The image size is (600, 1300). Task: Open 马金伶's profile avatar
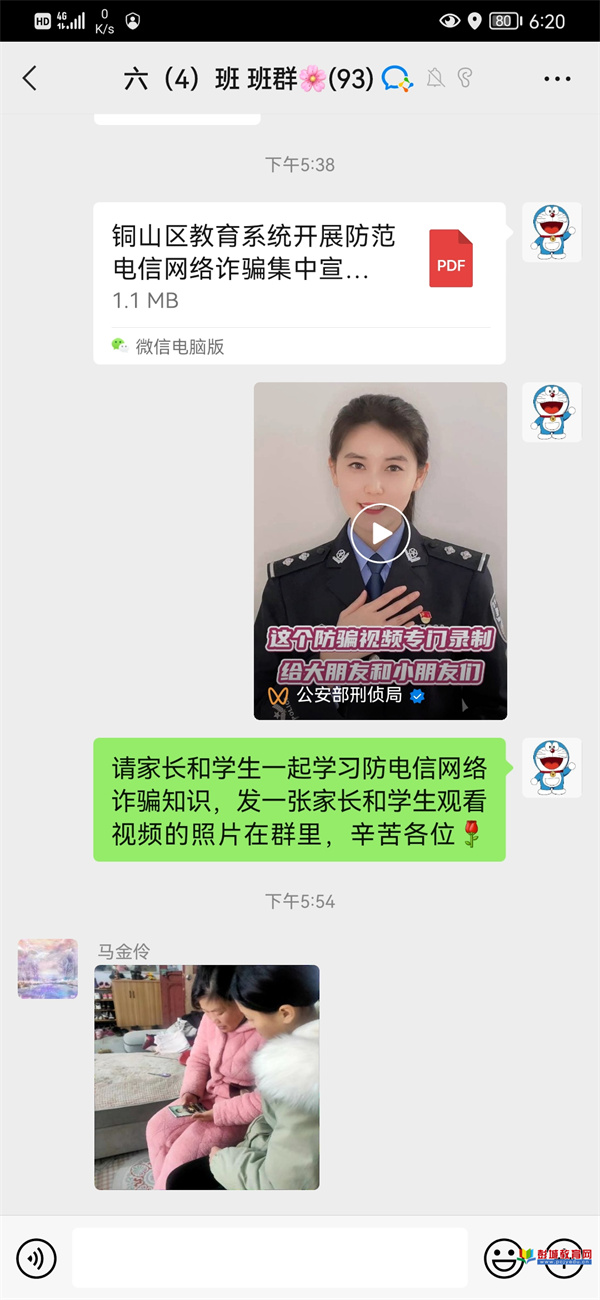coord(47,969)
